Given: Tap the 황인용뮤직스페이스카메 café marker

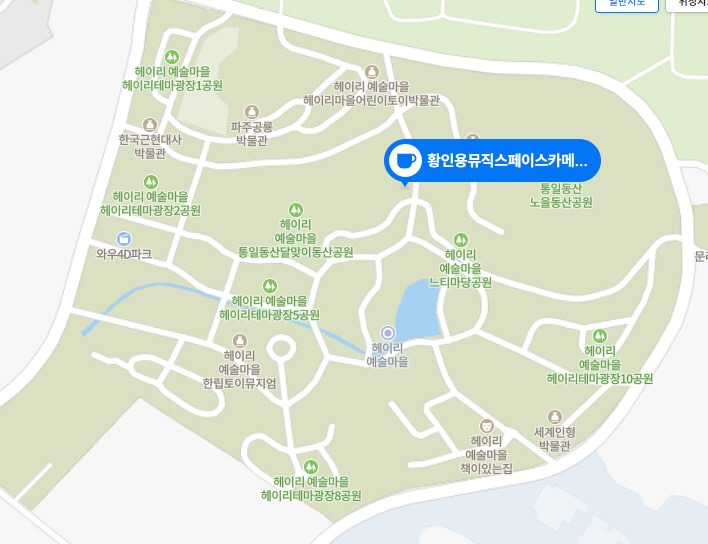Looking at the screenshot, I should coord(493,160).
